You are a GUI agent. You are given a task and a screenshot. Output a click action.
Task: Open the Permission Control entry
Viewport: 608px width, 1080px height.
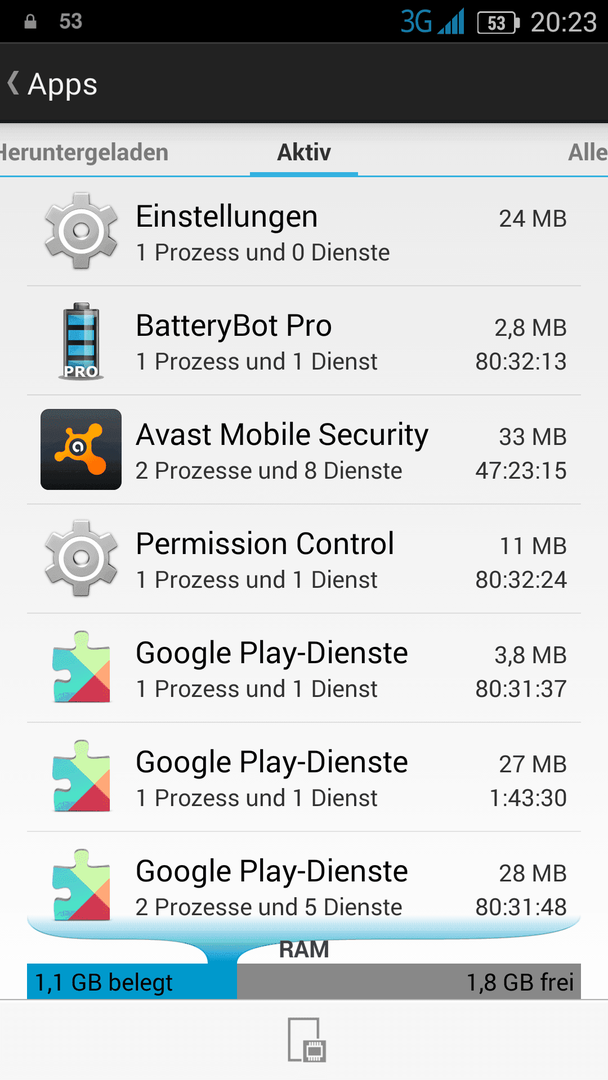point(304,559)
